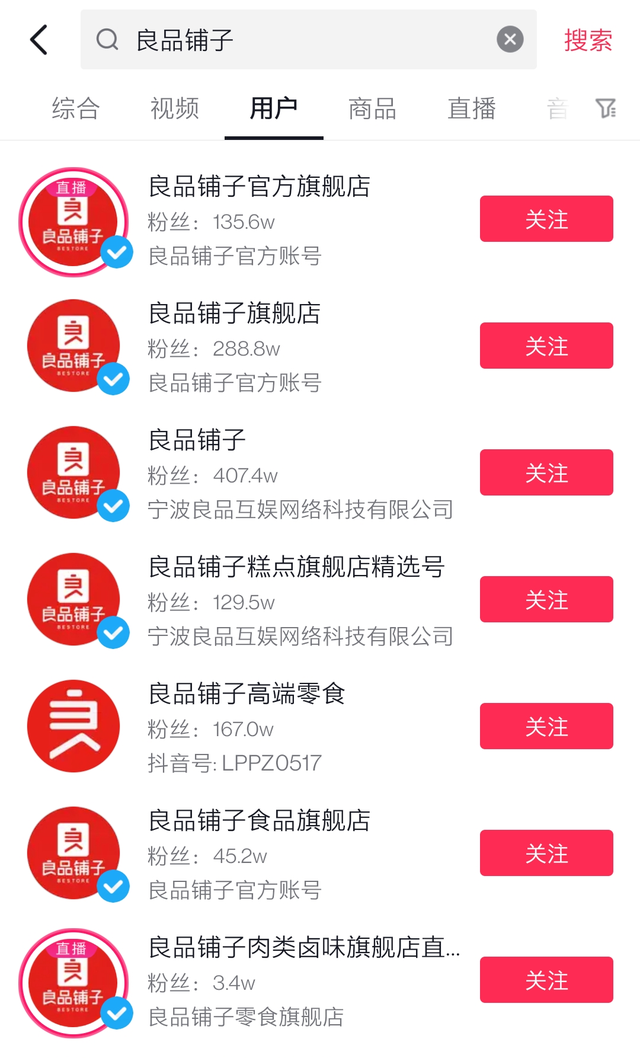The width and height of the screenshot is (640, 1058).
Task: Switch to the 综合 tab
Action: (76, 108)
